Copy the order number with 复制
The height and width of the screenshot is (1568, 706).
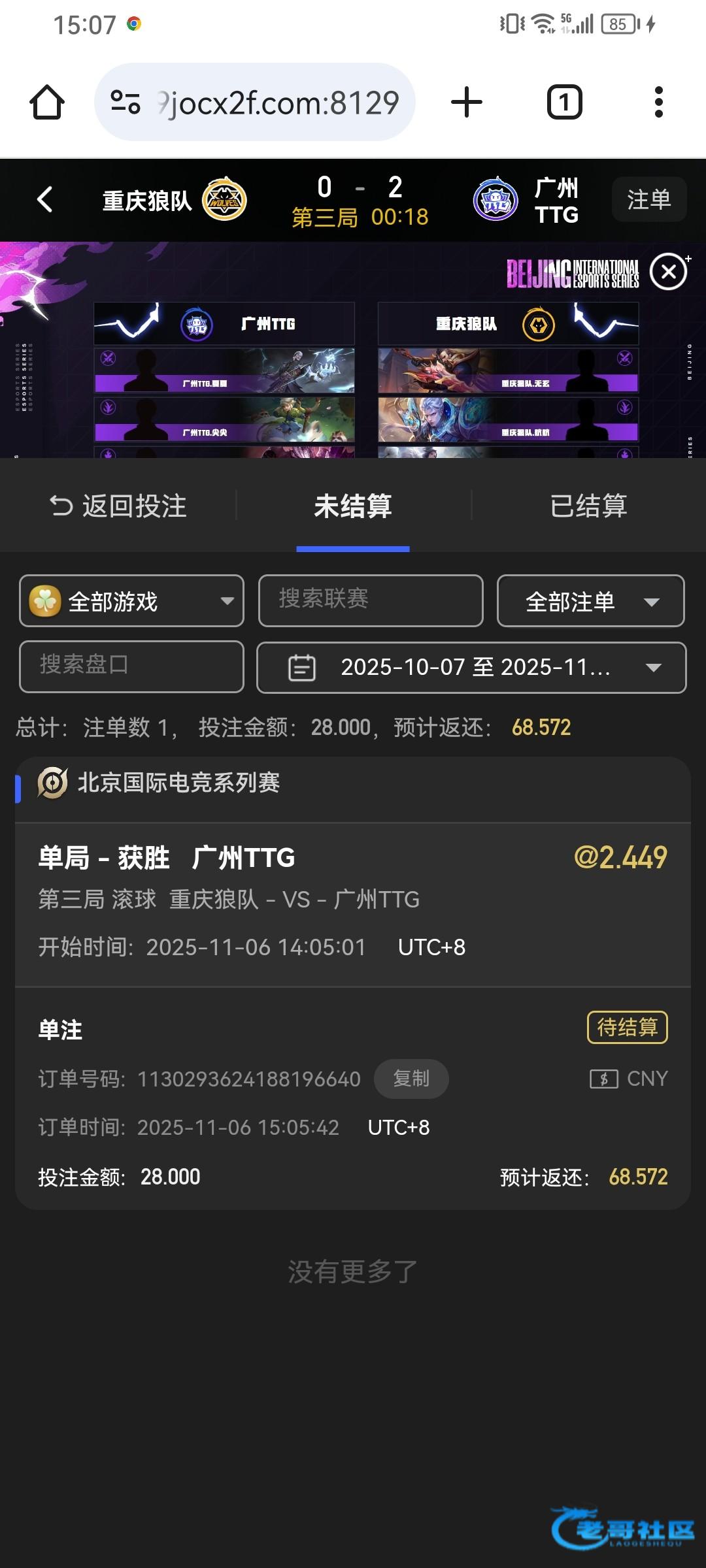point(411,1079)
